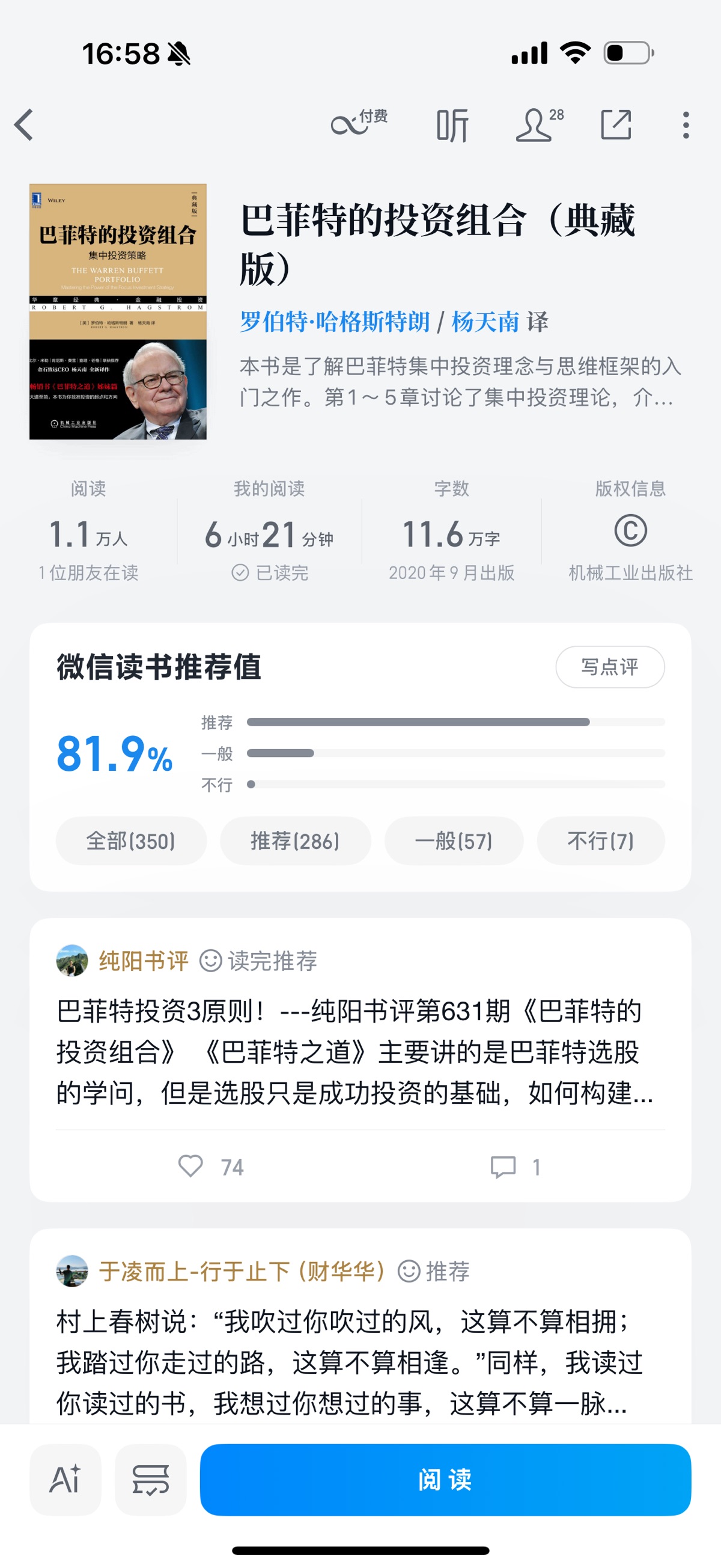The width and height of the screenshot is (721, 1568).
Task: Open the three-dot overflow menu
Action: tap(686, 126)
